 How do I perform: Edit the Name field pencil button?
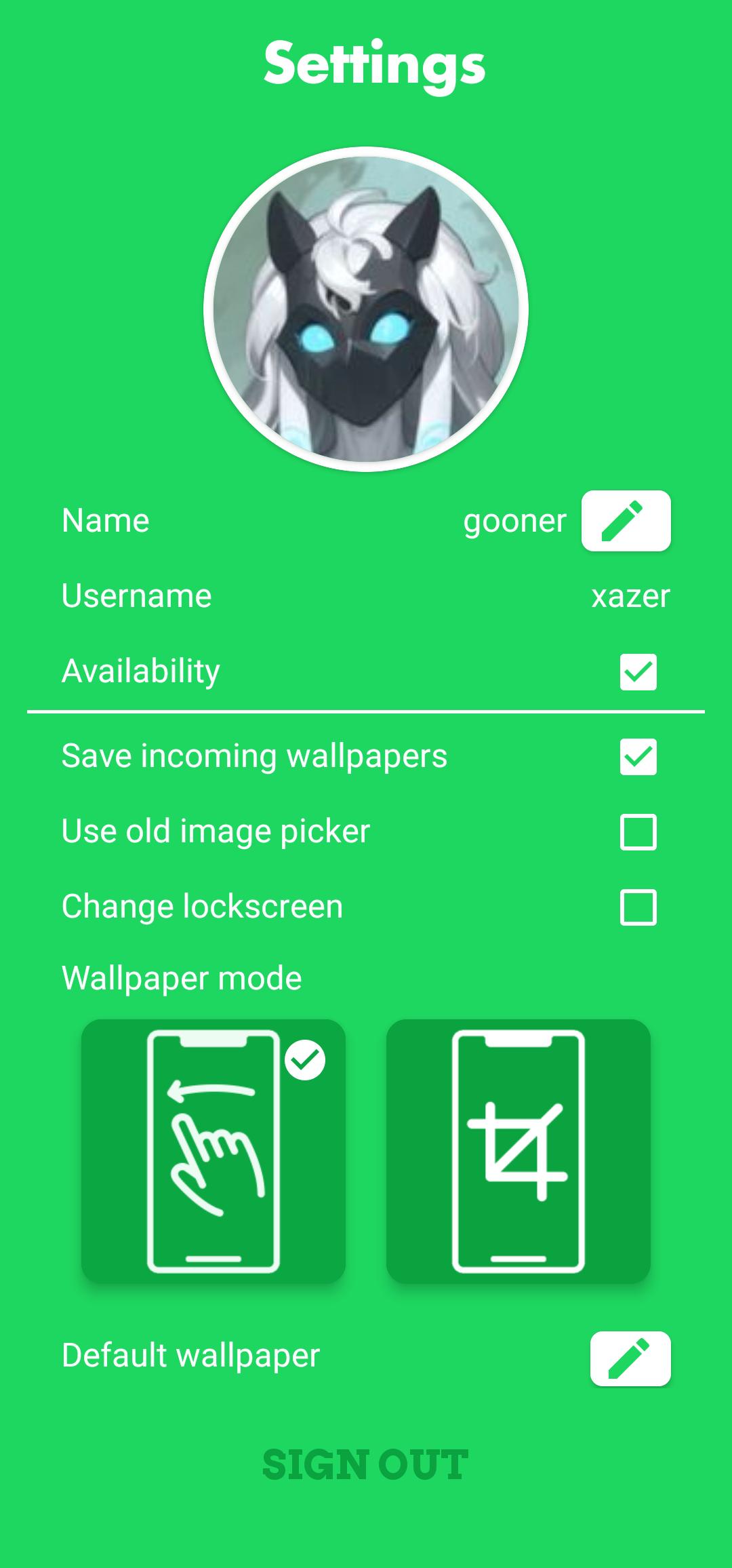pyautogui.click(x=626, y=520)
